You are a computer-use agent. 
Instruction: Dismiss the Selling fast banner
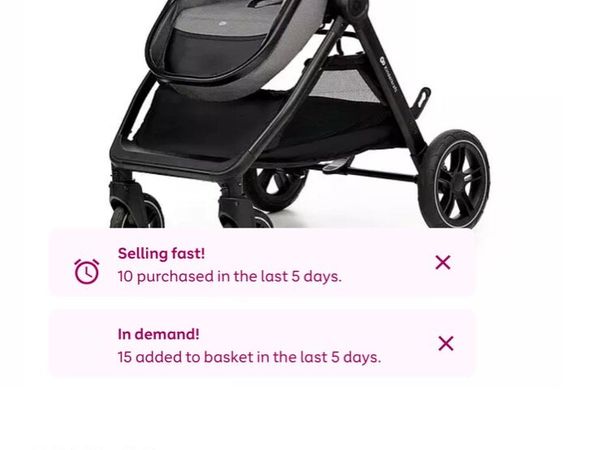(443, 262)
